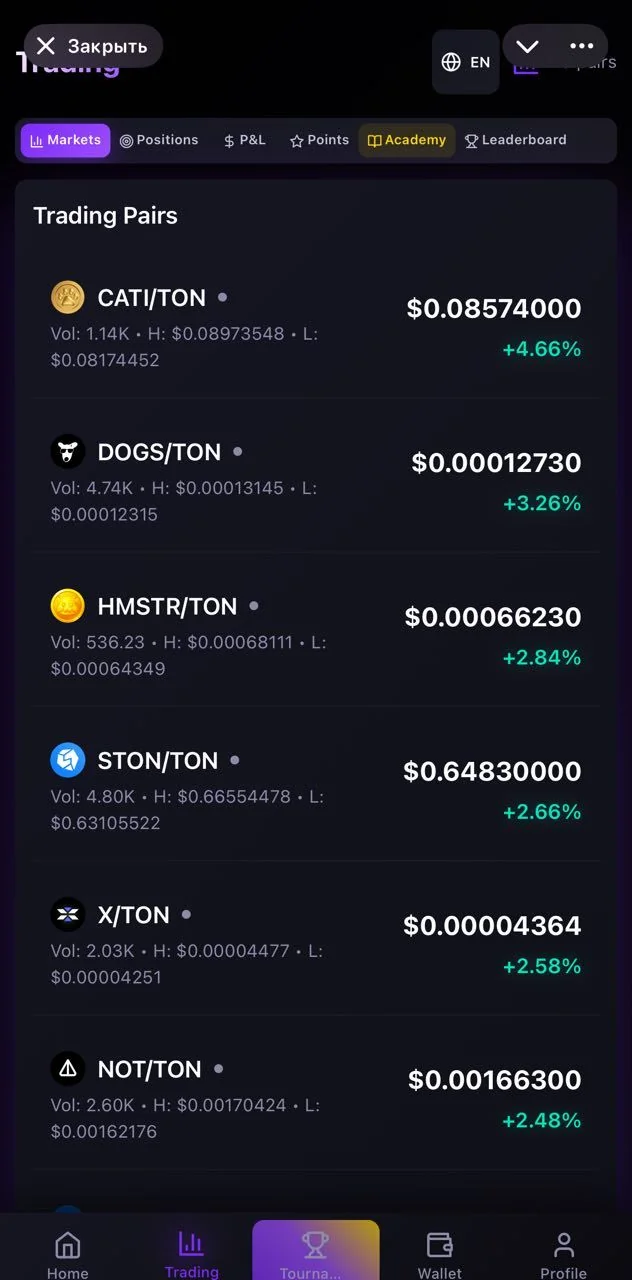Image resolution: width=632 pixels, height=1280 pixels.
Task: Show the Leaderboard tab
Action: (516, 141)
